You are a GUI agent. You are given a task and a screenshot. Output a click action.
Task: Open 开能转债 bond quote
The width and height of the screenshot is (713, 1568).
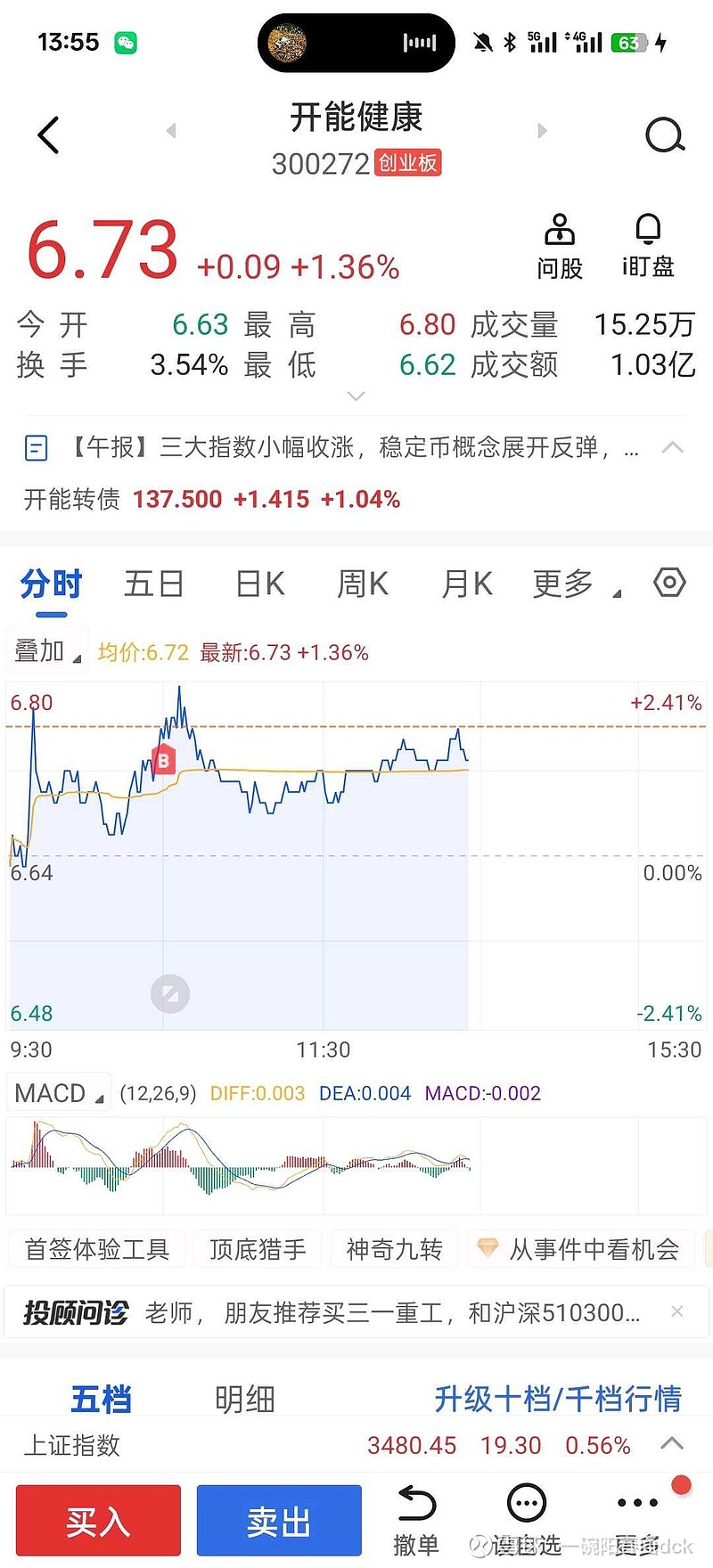(212, 499)
